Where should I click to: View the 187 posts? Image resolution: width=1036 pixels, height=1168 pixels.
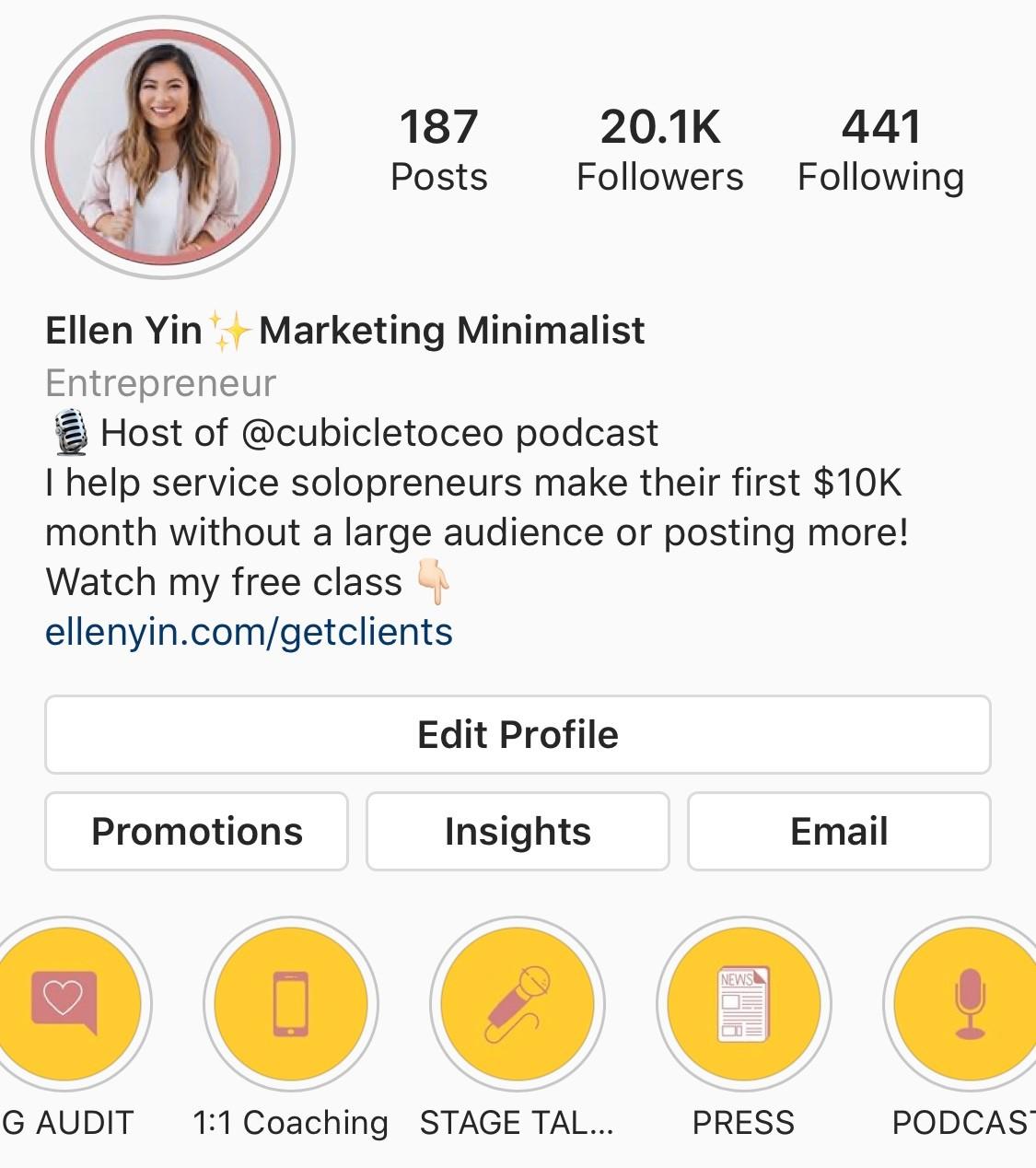[x=438, y=149]
